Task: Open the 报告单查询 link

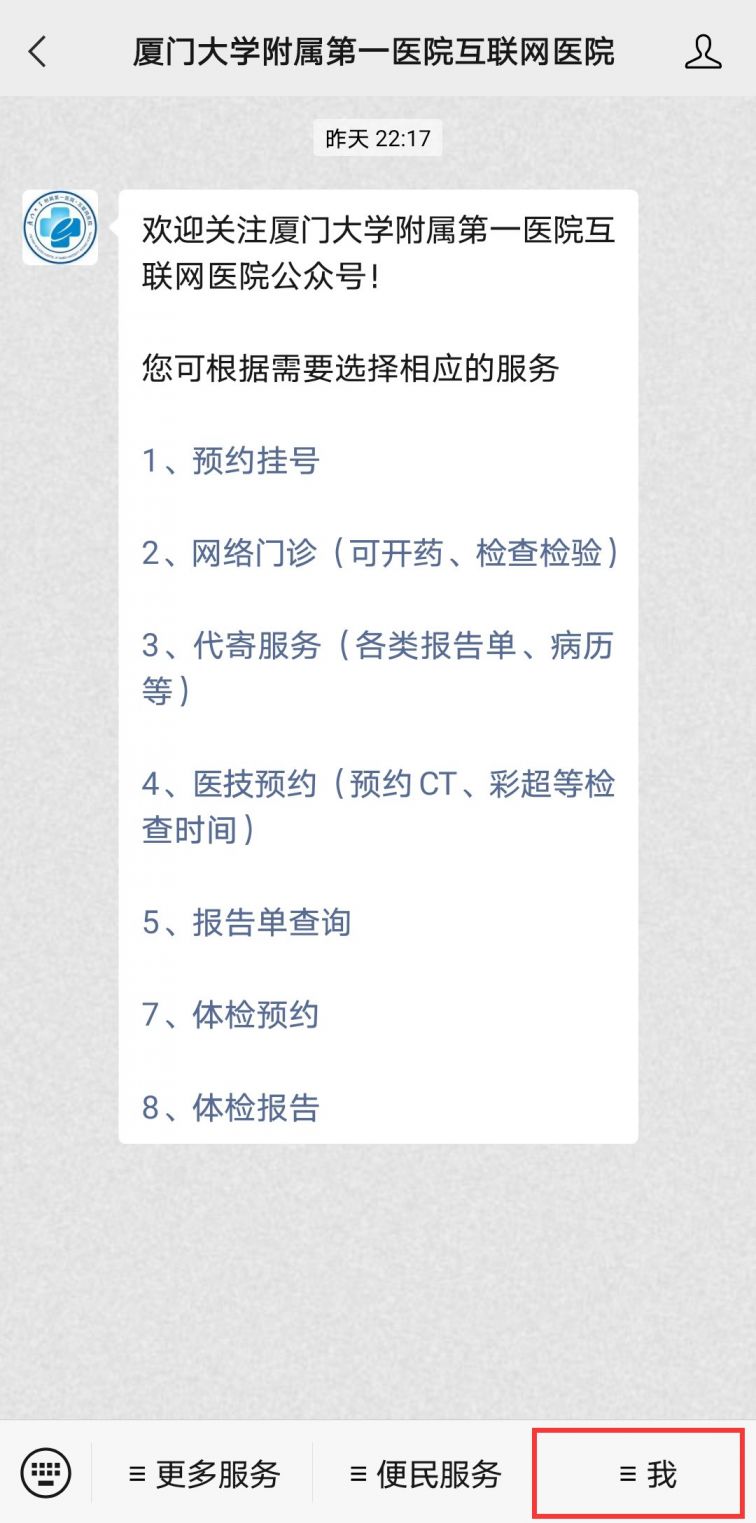Action: pyautogui.click(x=246, y=922)
